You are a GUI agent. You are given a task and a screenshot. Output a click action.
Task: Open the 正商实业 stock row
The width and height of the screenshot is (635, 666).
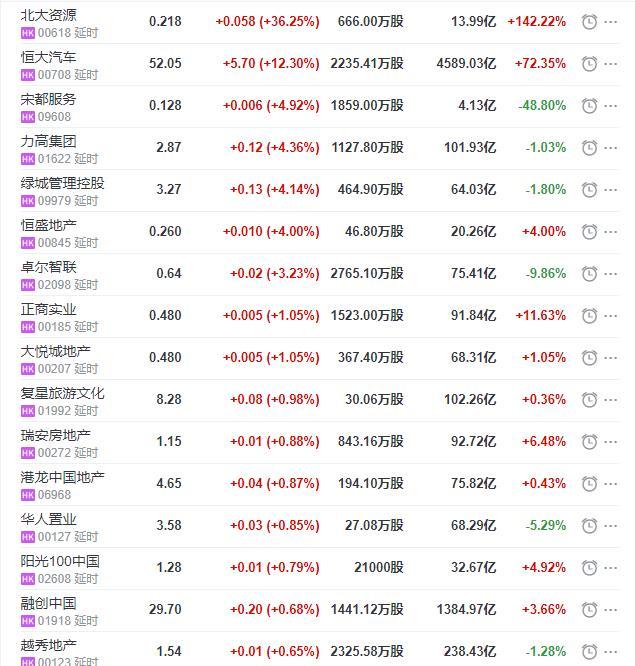(48, 309)
